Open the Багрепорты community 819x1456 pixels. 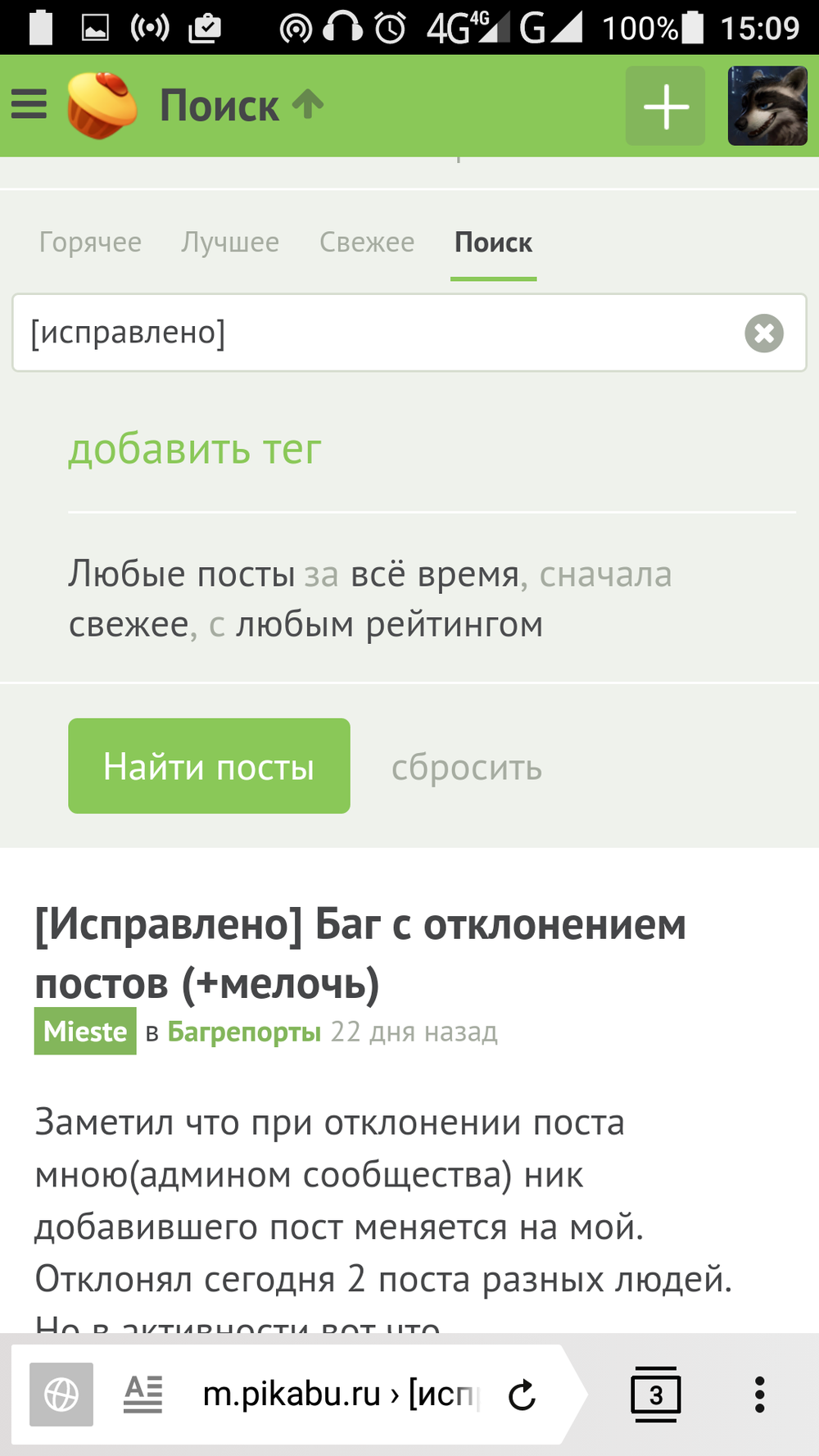tap(244, 1032)
